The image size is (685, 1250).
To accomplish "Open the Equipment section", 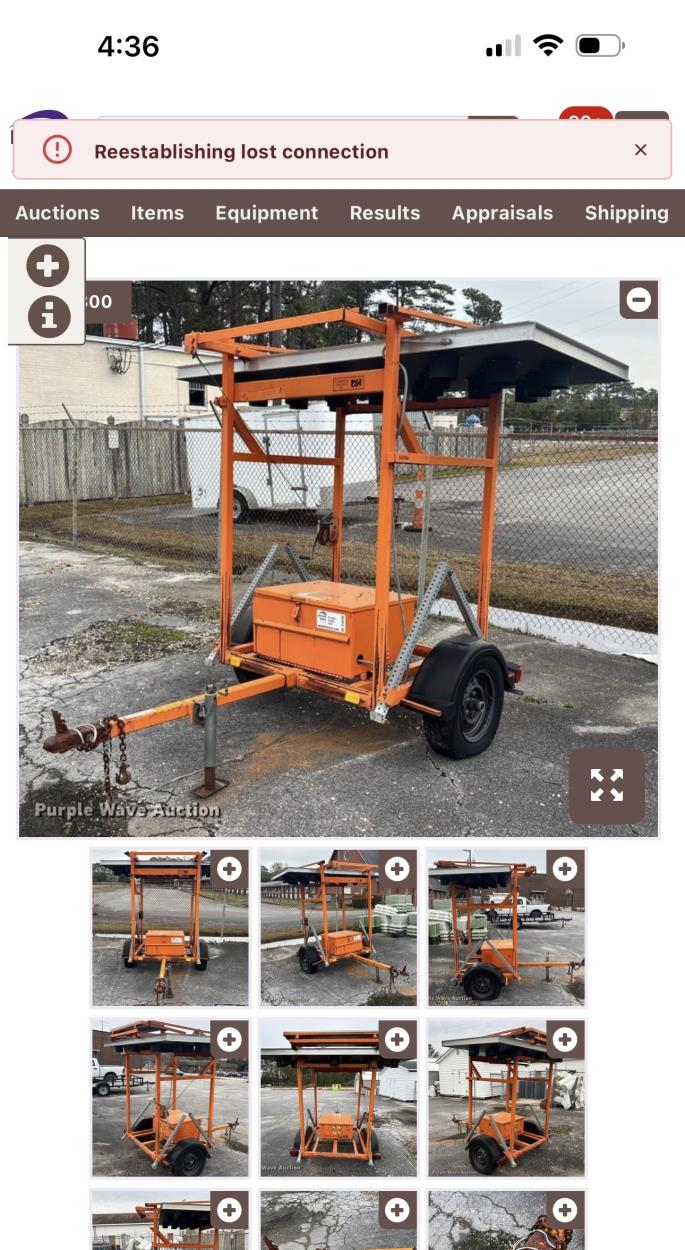I will [266, 213].
